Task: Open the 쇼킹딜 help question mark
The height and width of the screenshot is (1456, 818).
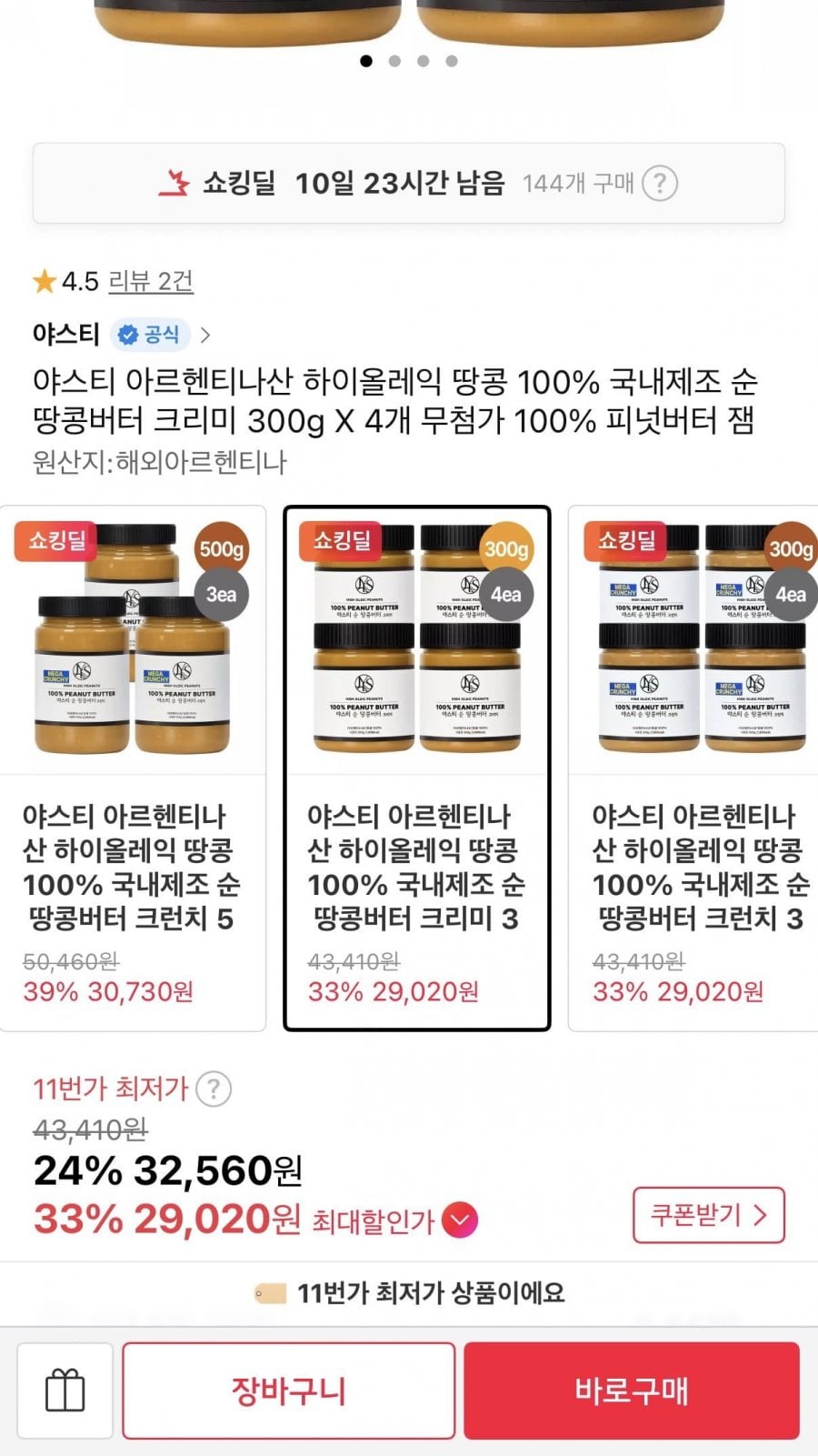Action: click(x=659, y=184)
